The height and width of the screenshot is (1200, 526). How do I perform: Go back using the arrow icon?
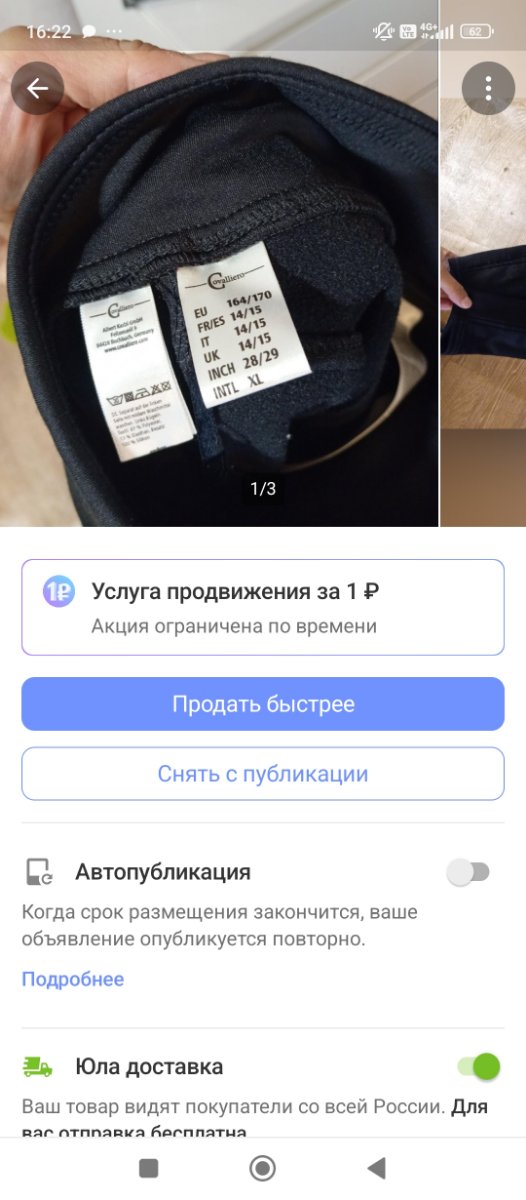tap(37, 89)
